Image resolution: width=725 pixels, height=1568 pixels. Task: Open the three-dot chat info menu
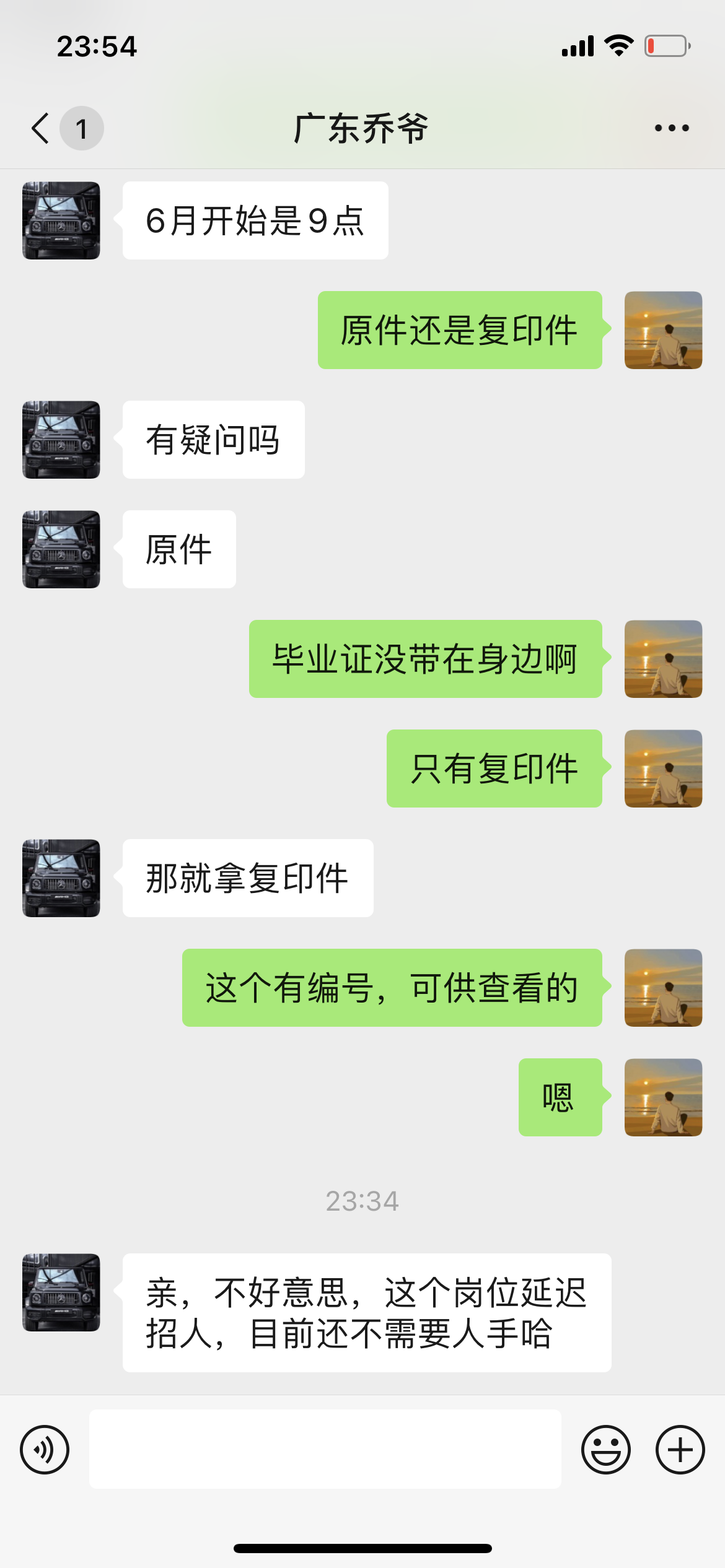tap(672, 129)
